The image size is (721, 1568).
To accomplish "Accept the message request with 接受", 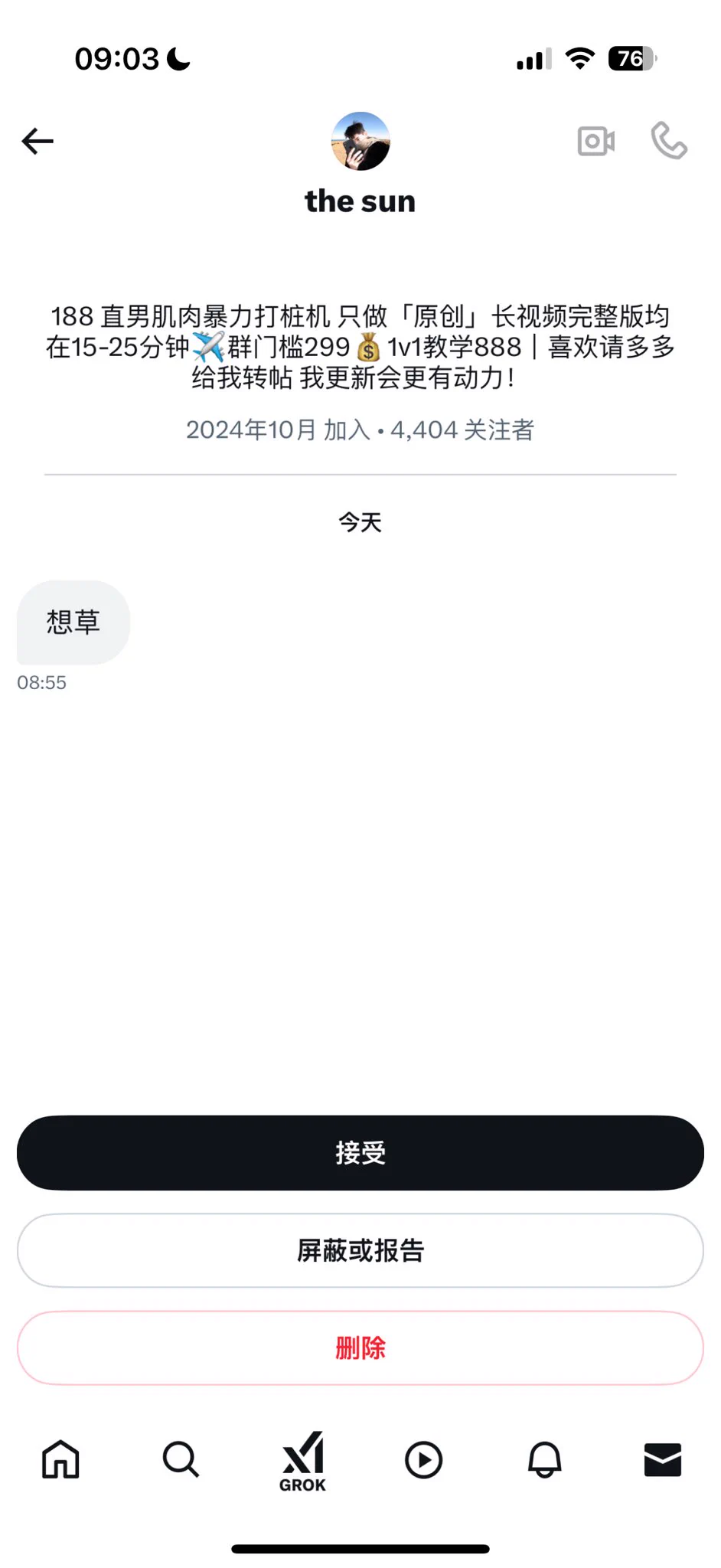I will [360, 1152].
